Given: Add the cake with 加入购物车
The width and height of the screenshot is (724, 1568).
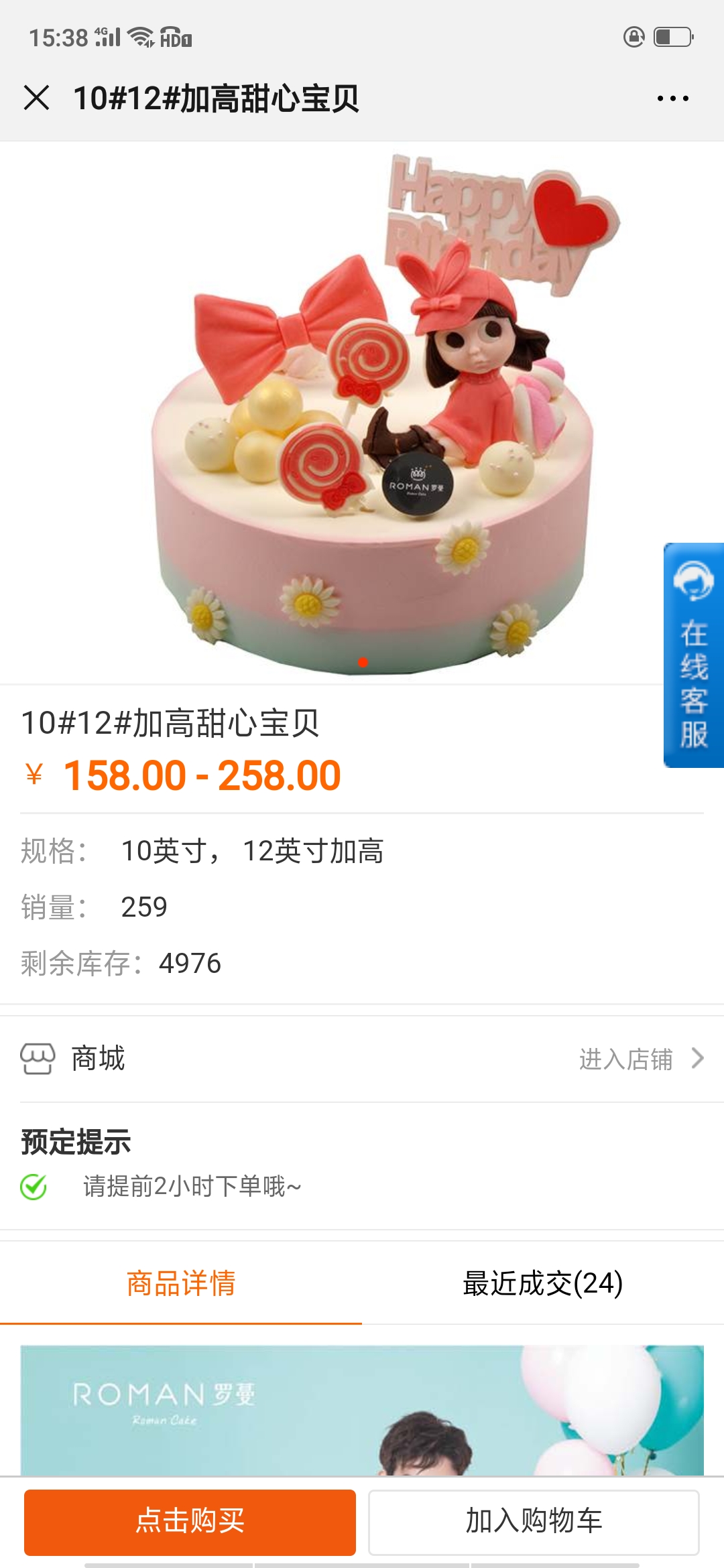Looking at the screenshot, I should click(x=534, y=1521).
